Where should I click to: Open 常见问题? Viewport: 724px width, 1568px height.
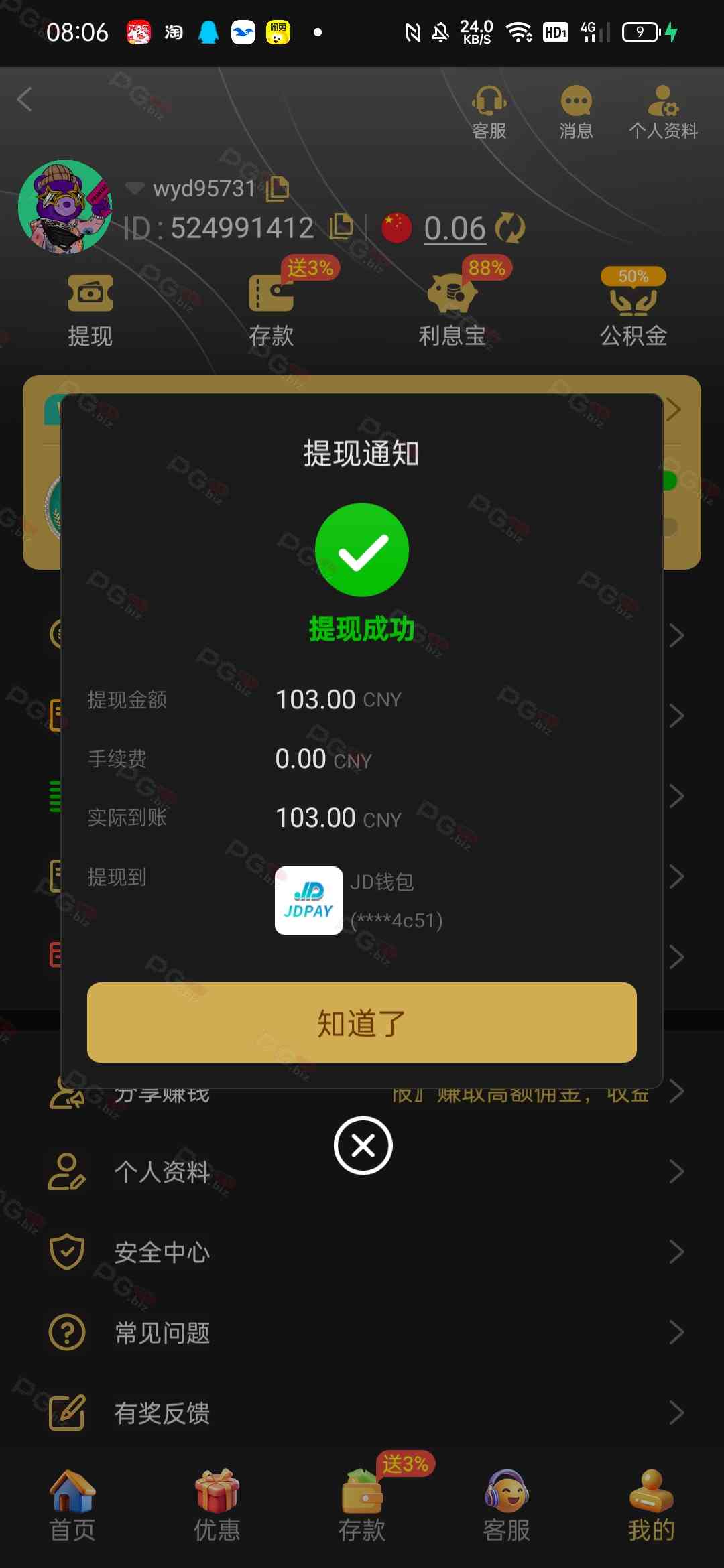[362, 1333]
